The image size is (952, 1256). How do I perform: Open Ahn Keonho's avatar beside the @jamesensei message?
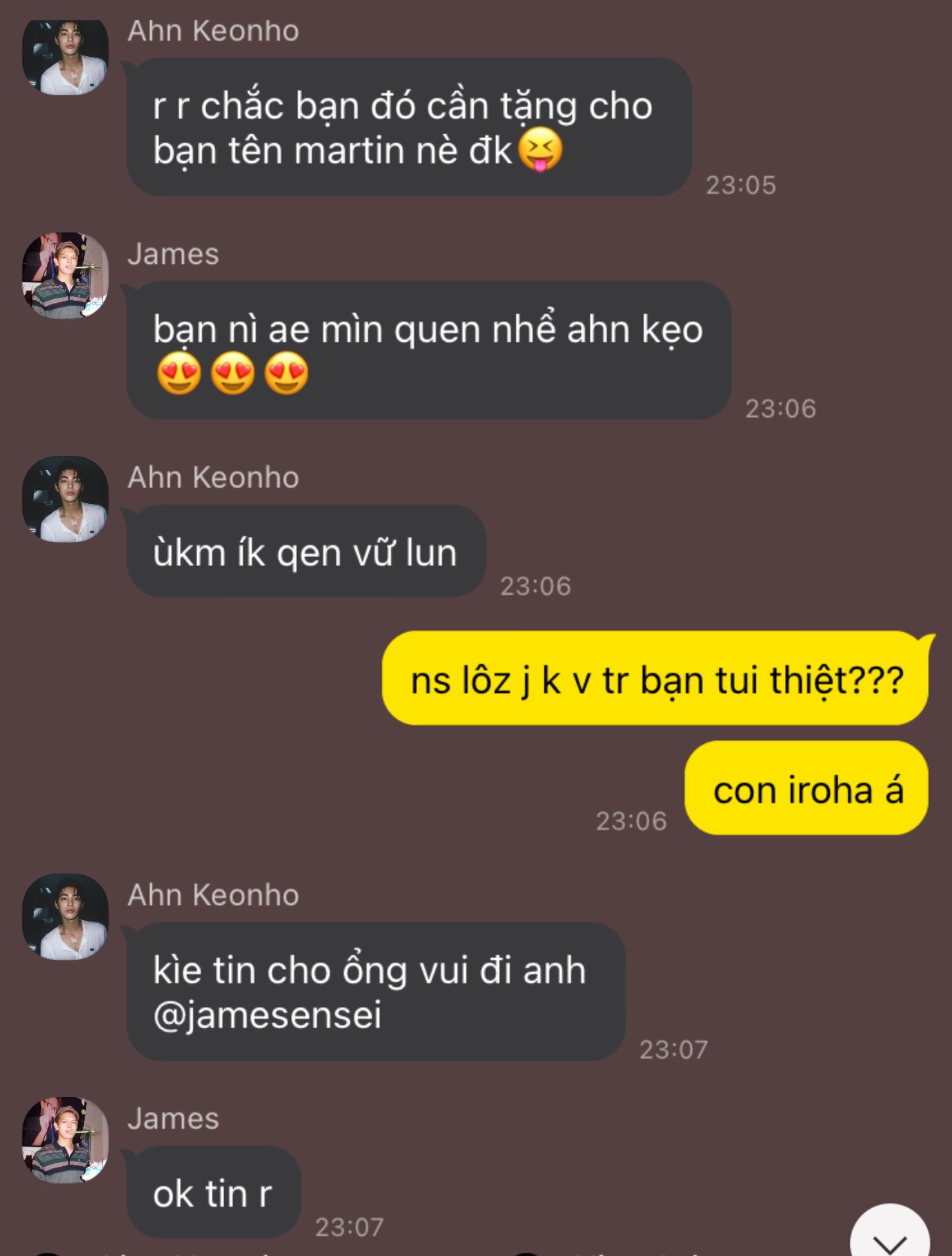[65, 916]
